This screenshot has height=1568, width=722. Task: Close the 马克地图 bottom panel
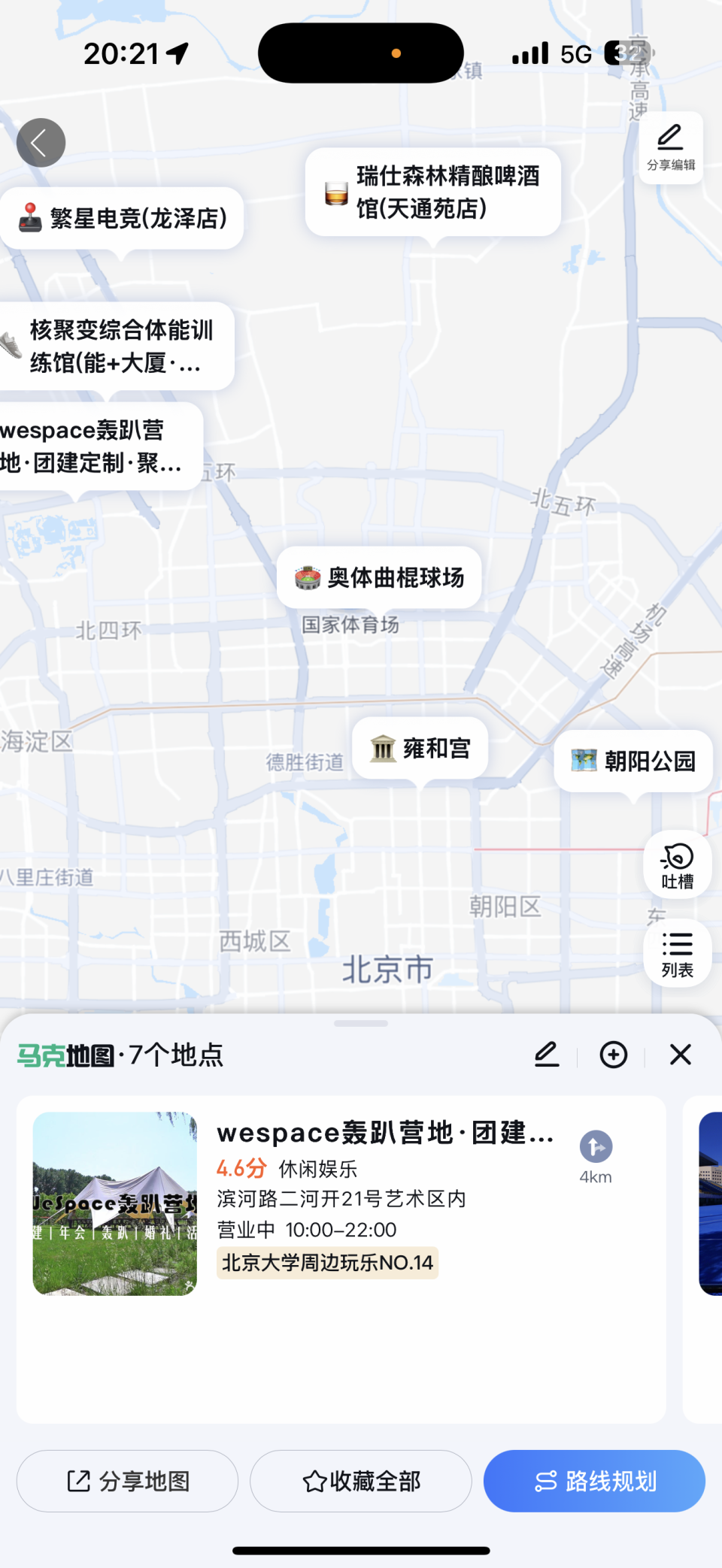click(x=680, y=1055)
